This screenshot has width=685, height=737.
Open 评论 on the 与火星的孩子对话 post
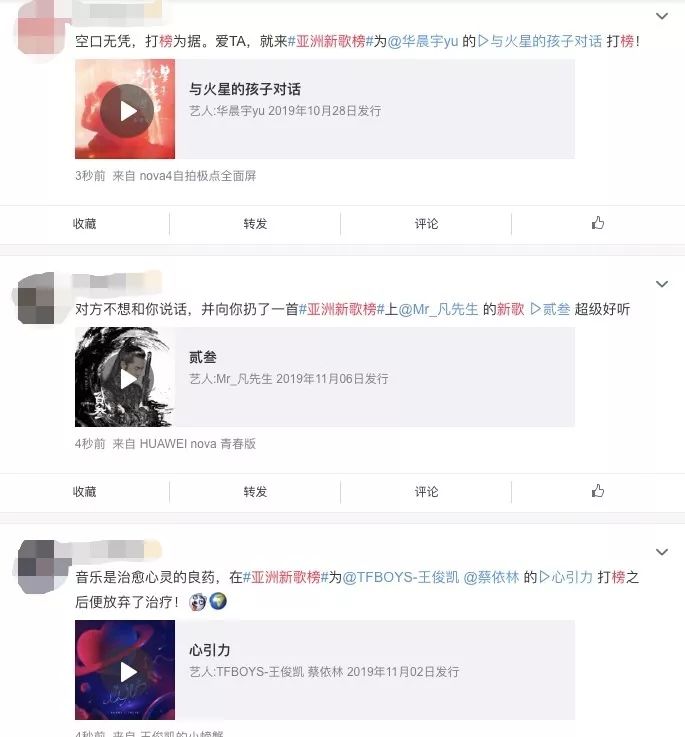[427, 224]
